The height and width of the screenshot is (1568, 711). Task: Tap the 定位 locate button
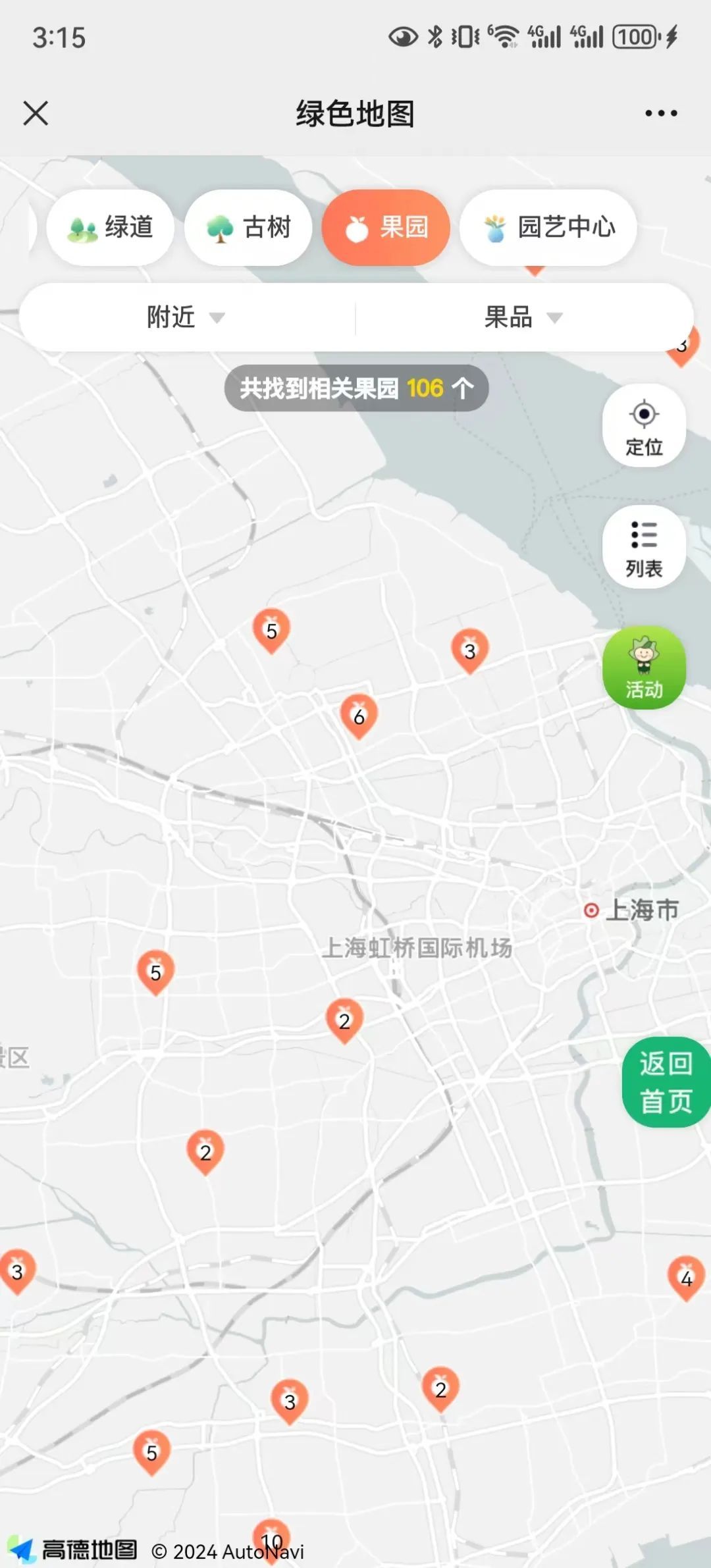point(644,426)
